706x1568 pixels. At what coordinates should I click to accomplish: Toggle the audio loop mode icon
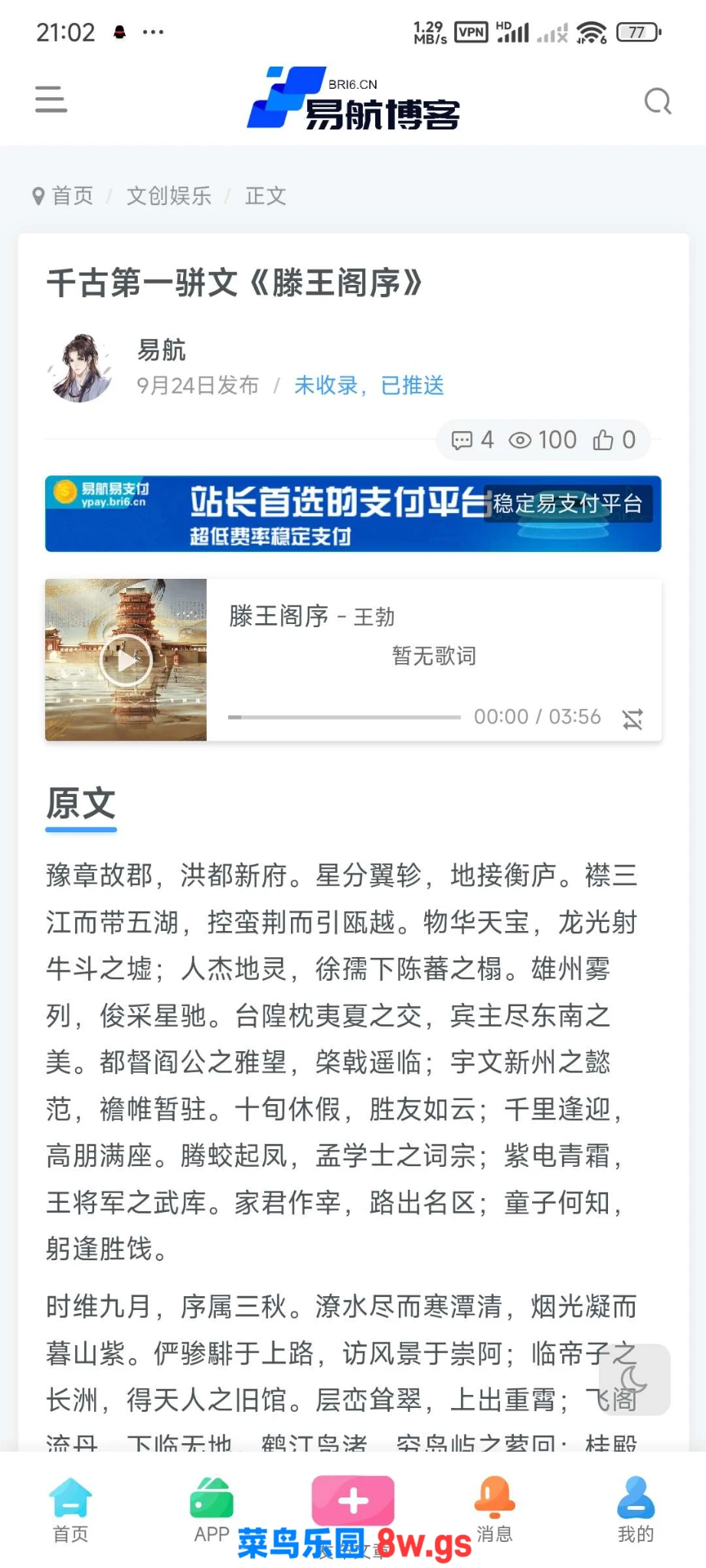[x=632, y=719]
